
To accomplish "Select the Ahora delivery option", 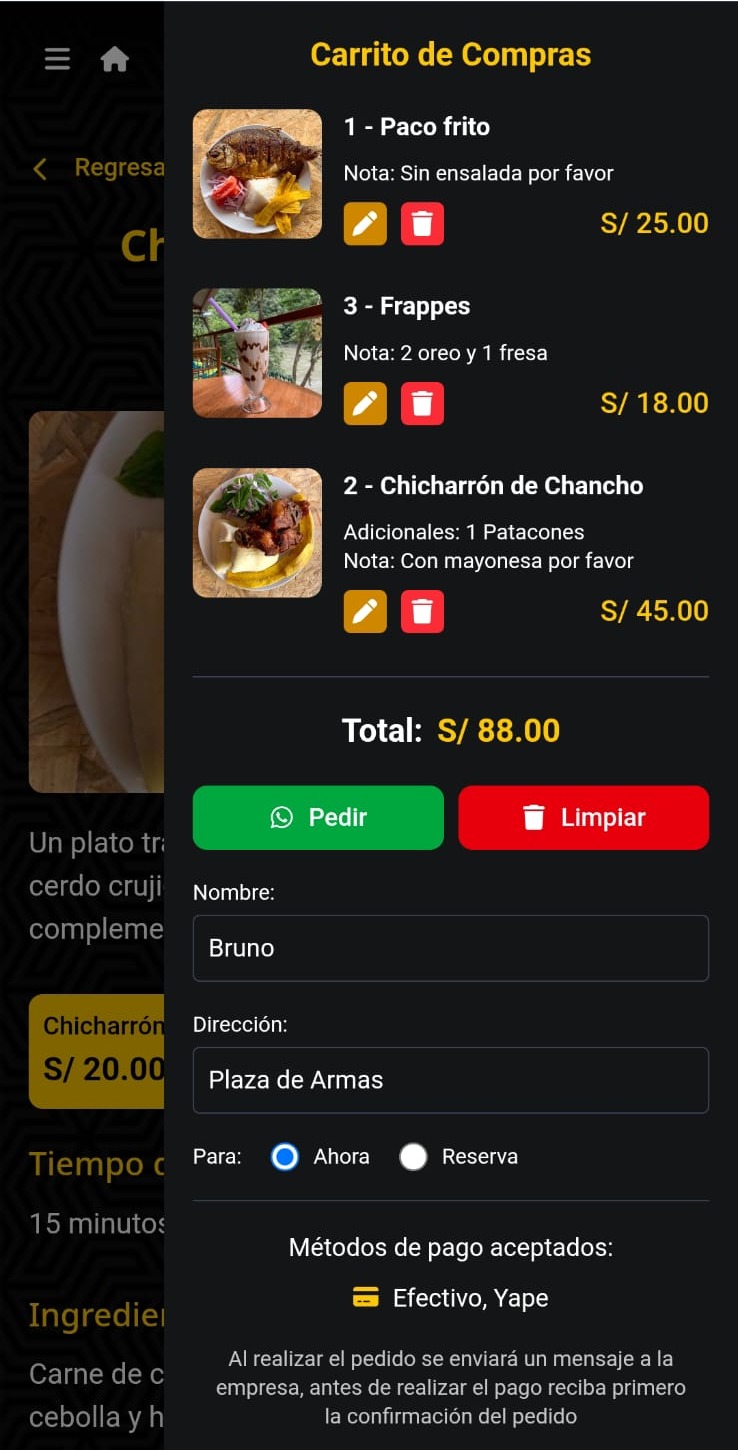I will click(284, 1157).
